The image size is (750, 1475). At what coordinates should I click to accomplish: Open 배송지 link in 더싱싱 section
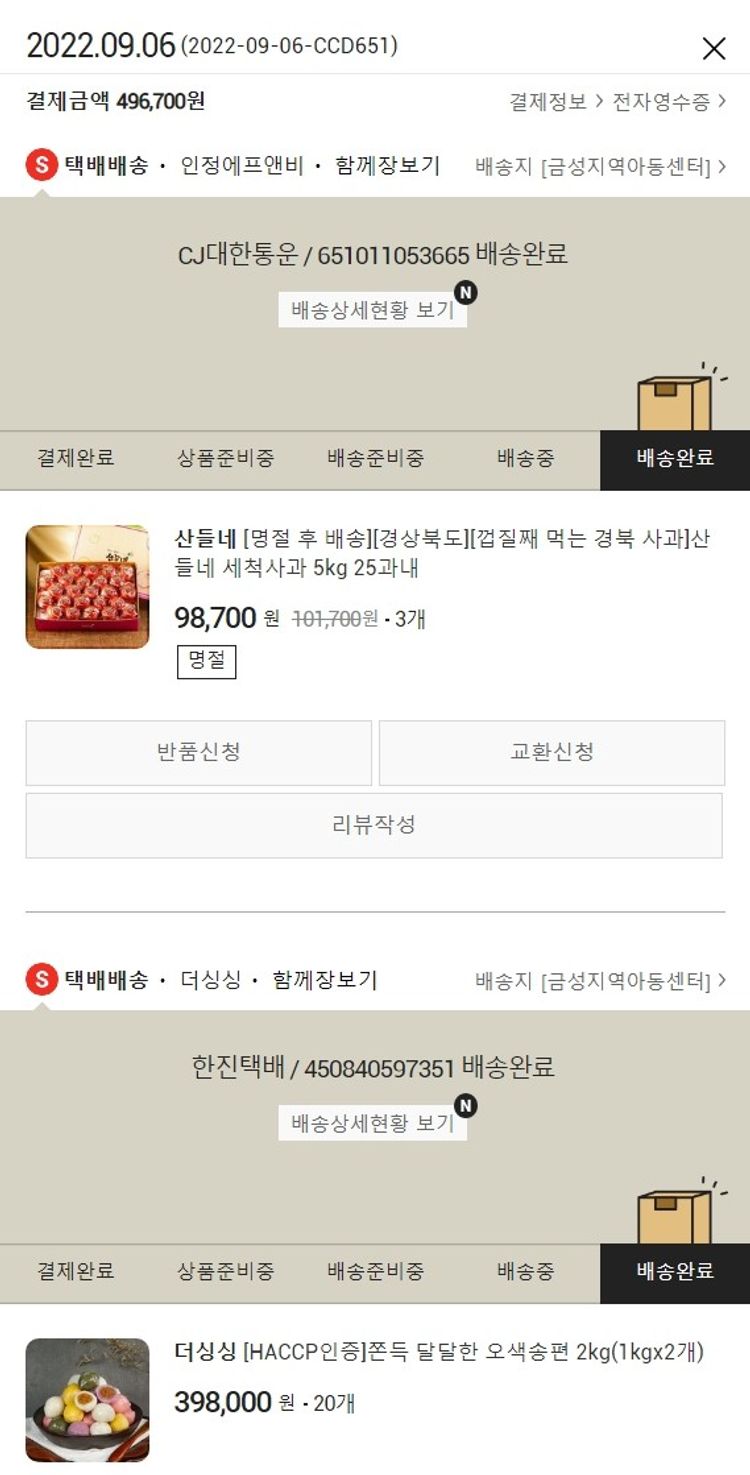coord(600,980)
